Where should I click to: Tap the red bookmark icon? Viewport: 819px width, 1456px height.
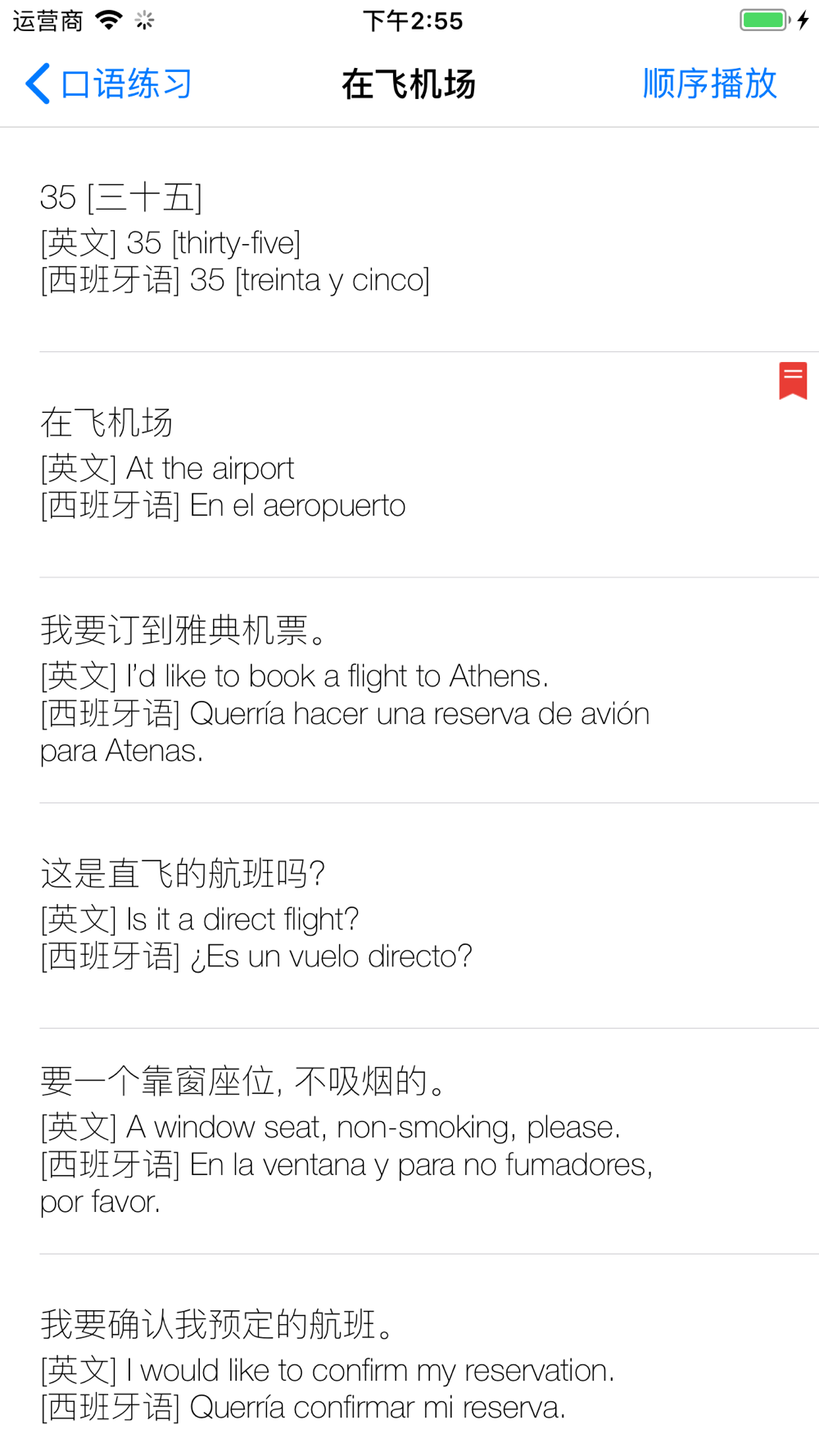(793, 381)
